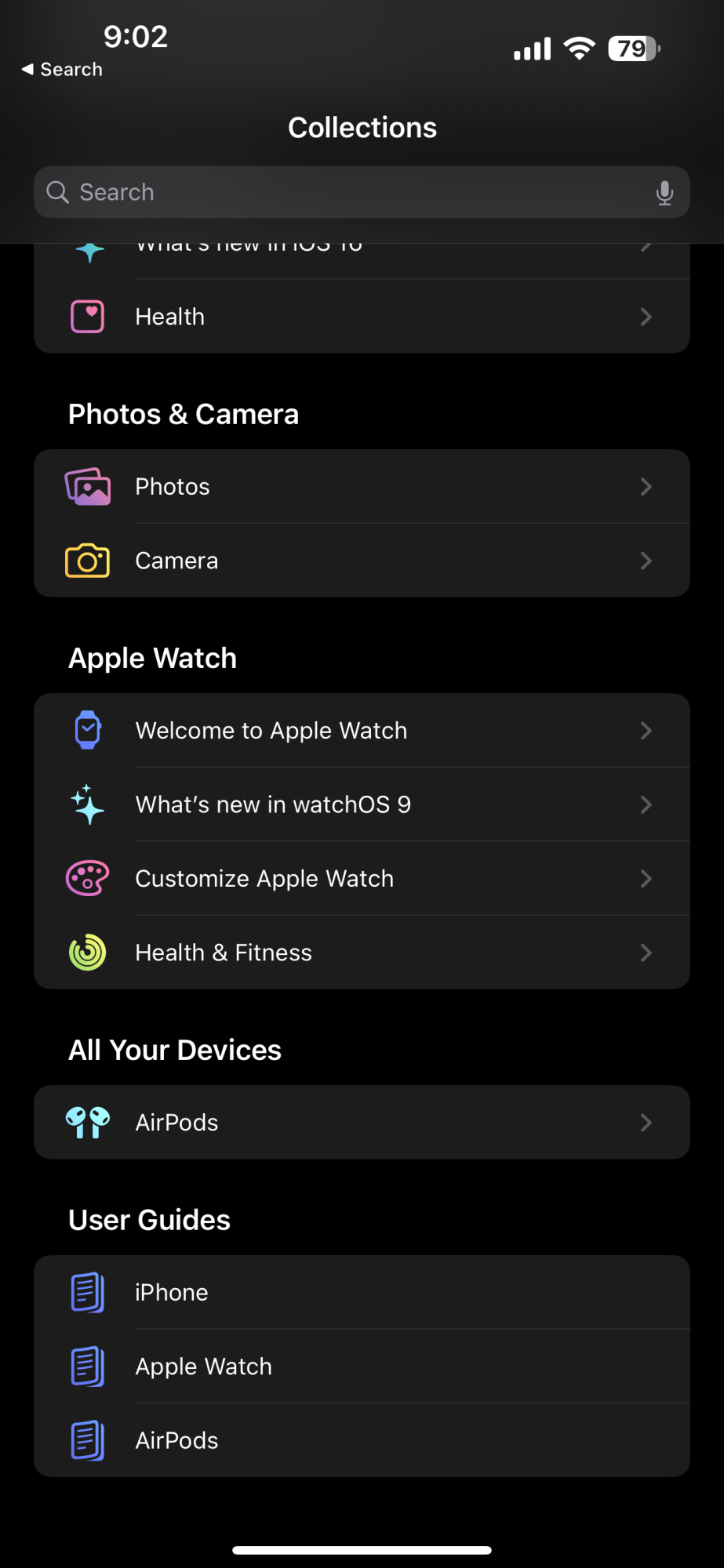724x1568 pixels.
Task: Open Health & Fitness collection
Action: (x=361, y=953)
